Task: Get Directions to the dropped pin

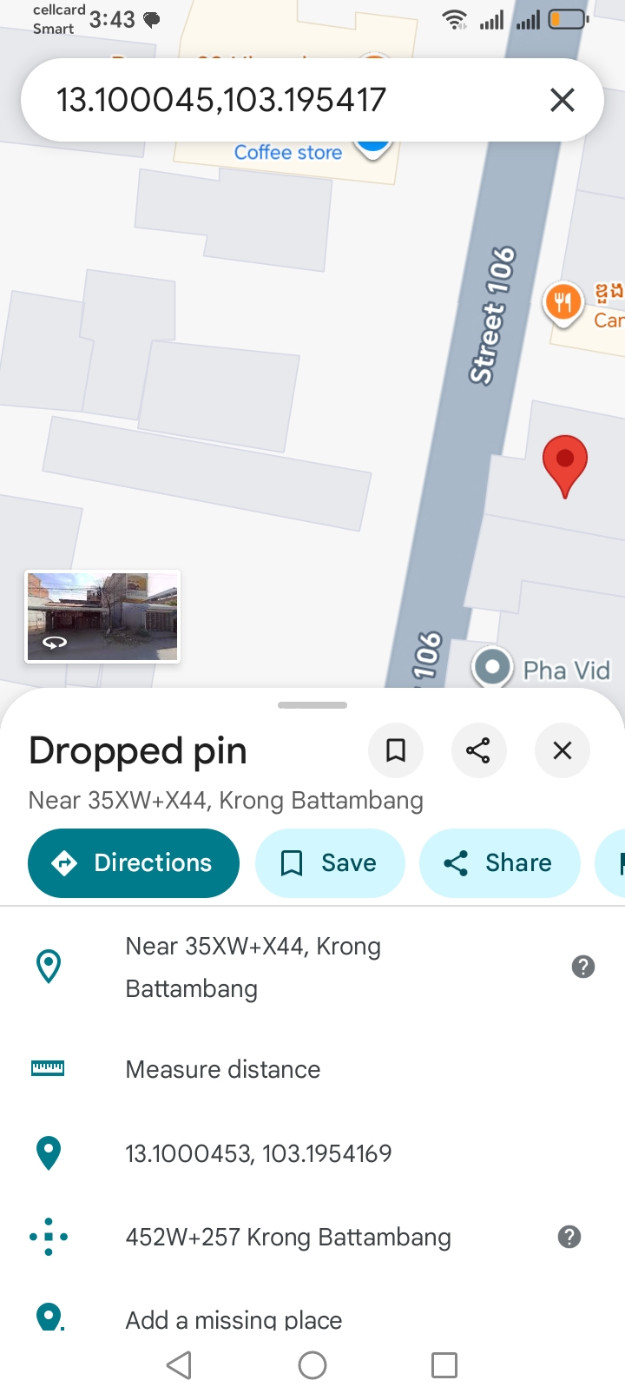Action: tap(134, 863)
